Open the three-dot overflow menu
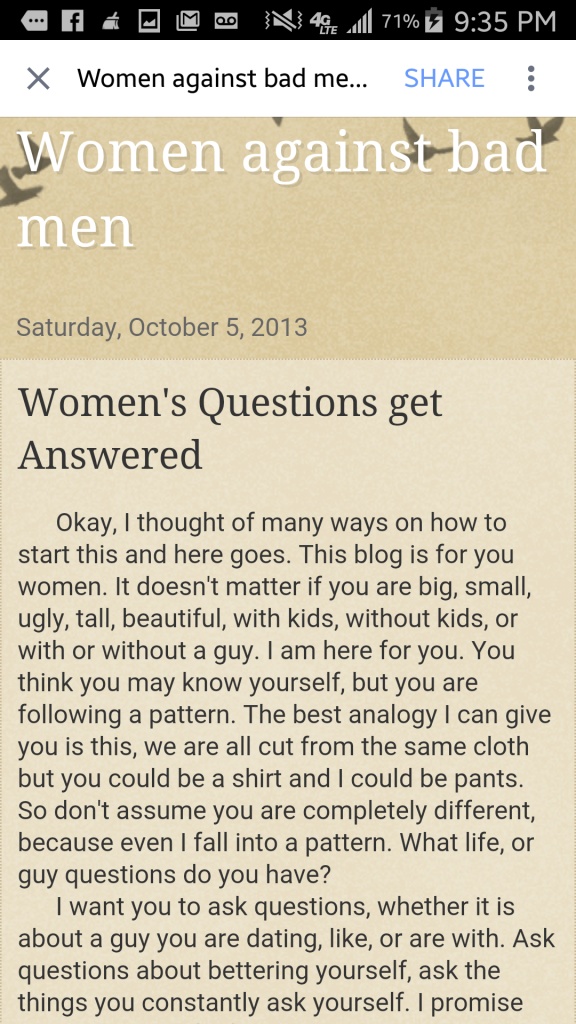This screenshot has width=576, height=1024. pyautogui.click(x=531, y=78)
